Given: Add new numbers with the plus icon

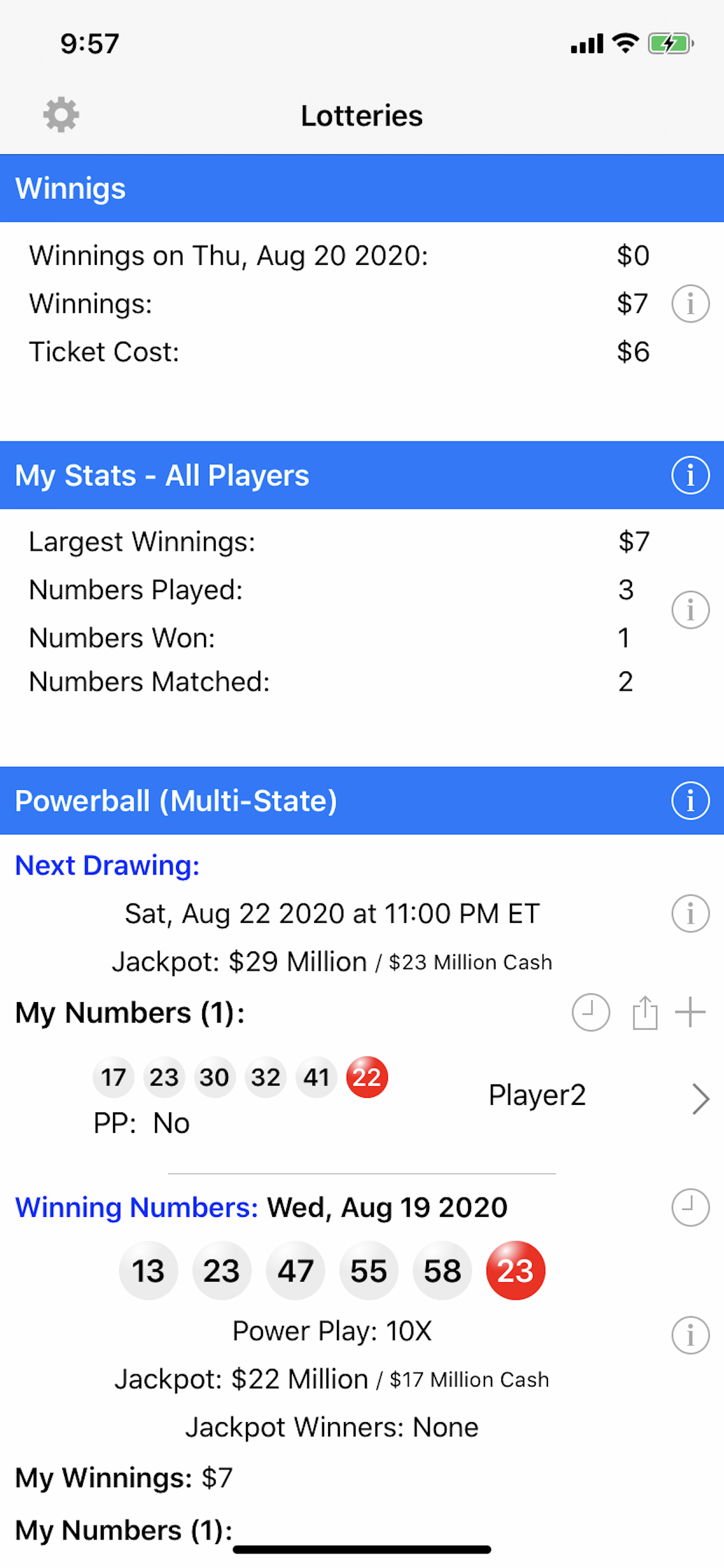Looking at the screenshot, I should pos(690,1012).
